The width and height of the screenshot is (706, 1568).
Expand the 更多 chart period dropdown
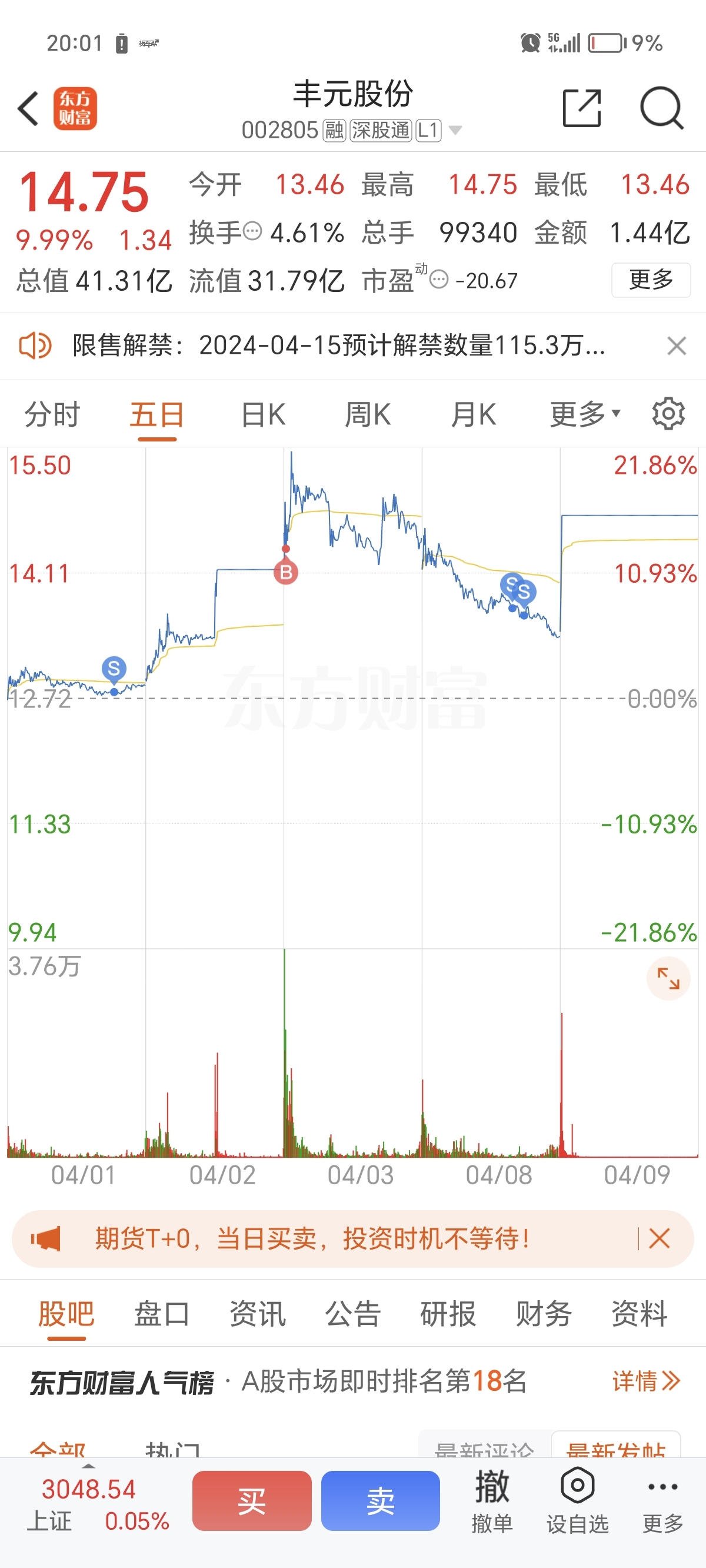[x=585, y=414]
